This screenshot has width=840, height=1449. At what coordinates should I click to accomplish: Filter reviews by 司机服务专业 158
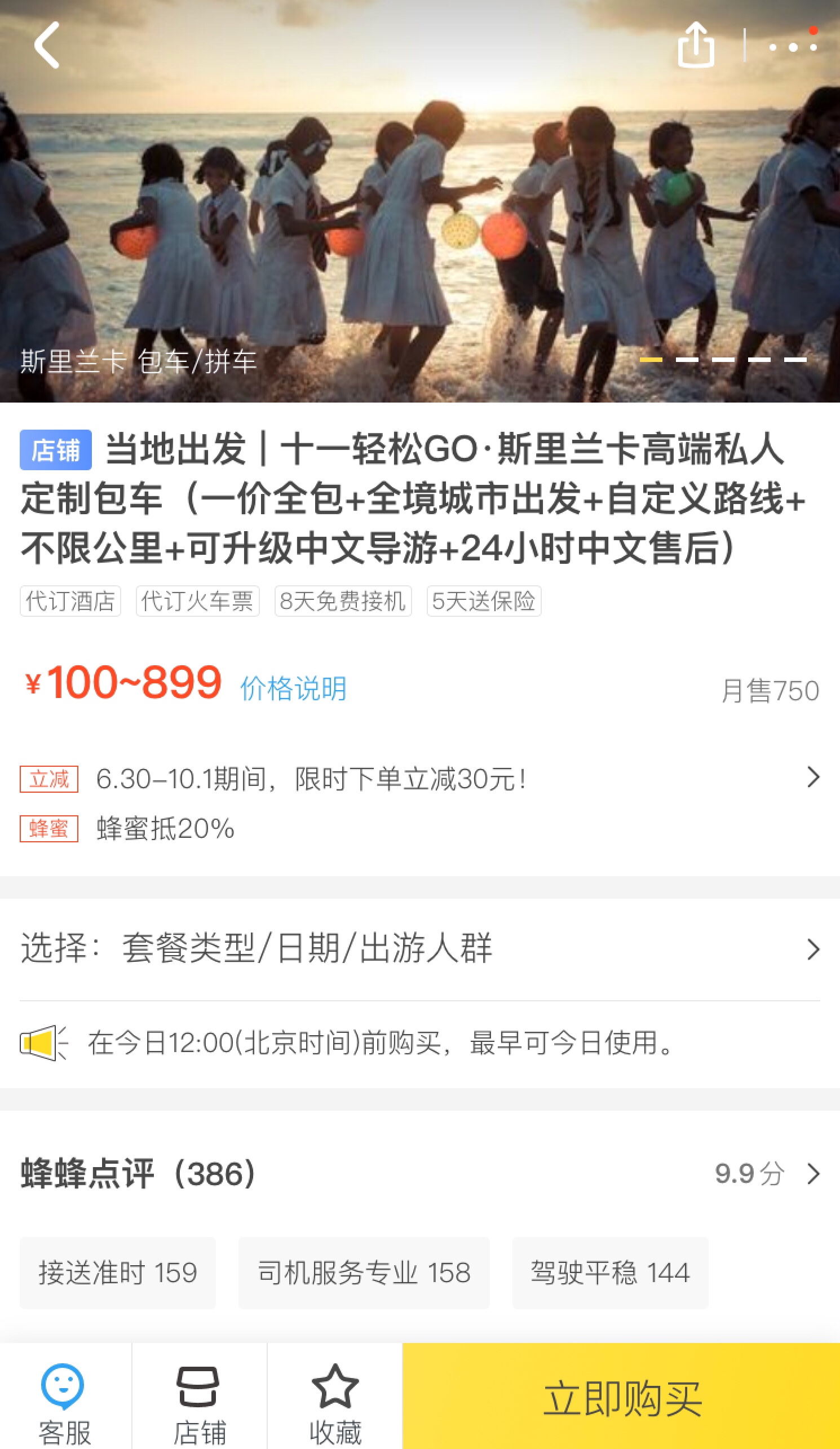[364, 1272]
